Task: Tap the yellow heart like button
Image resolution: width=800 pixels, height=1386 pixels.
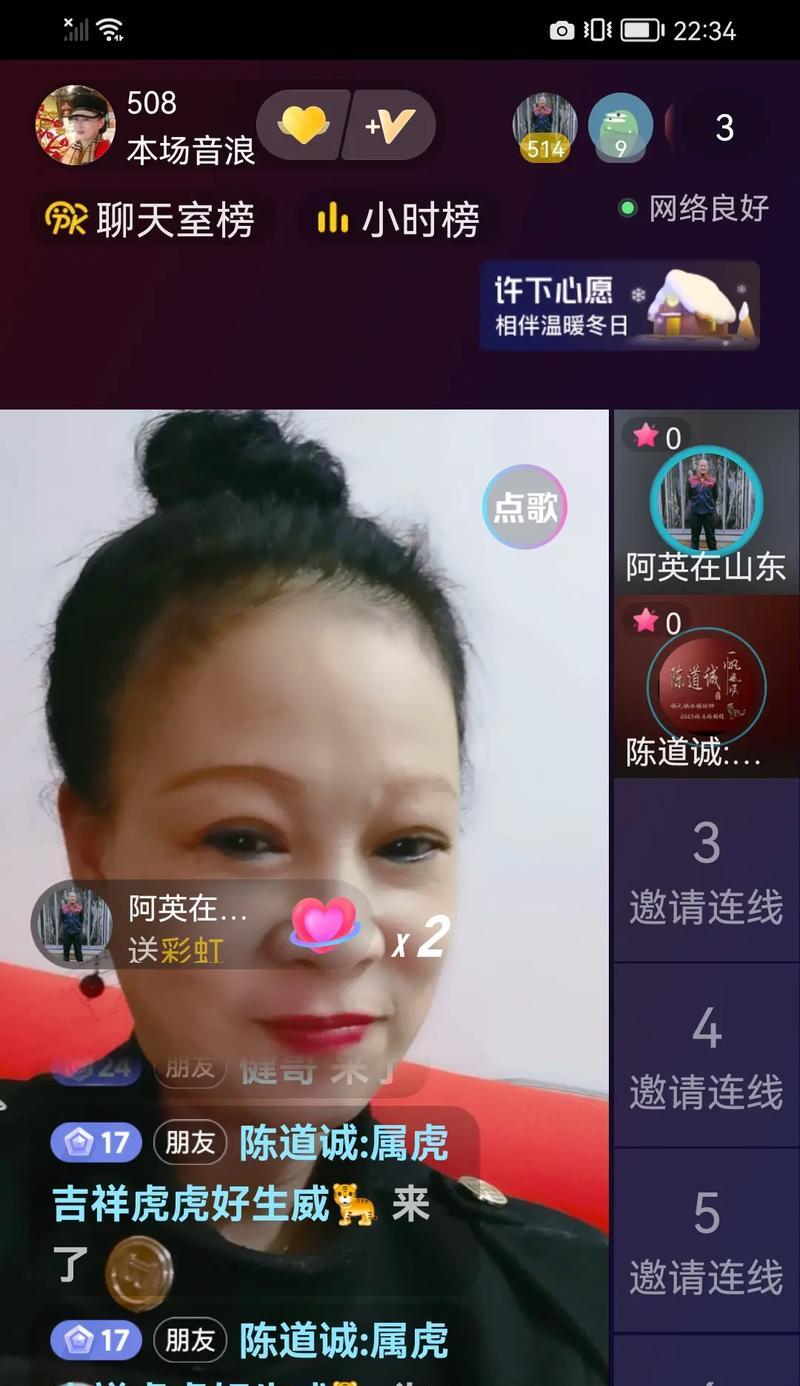Action: (304, 125)
